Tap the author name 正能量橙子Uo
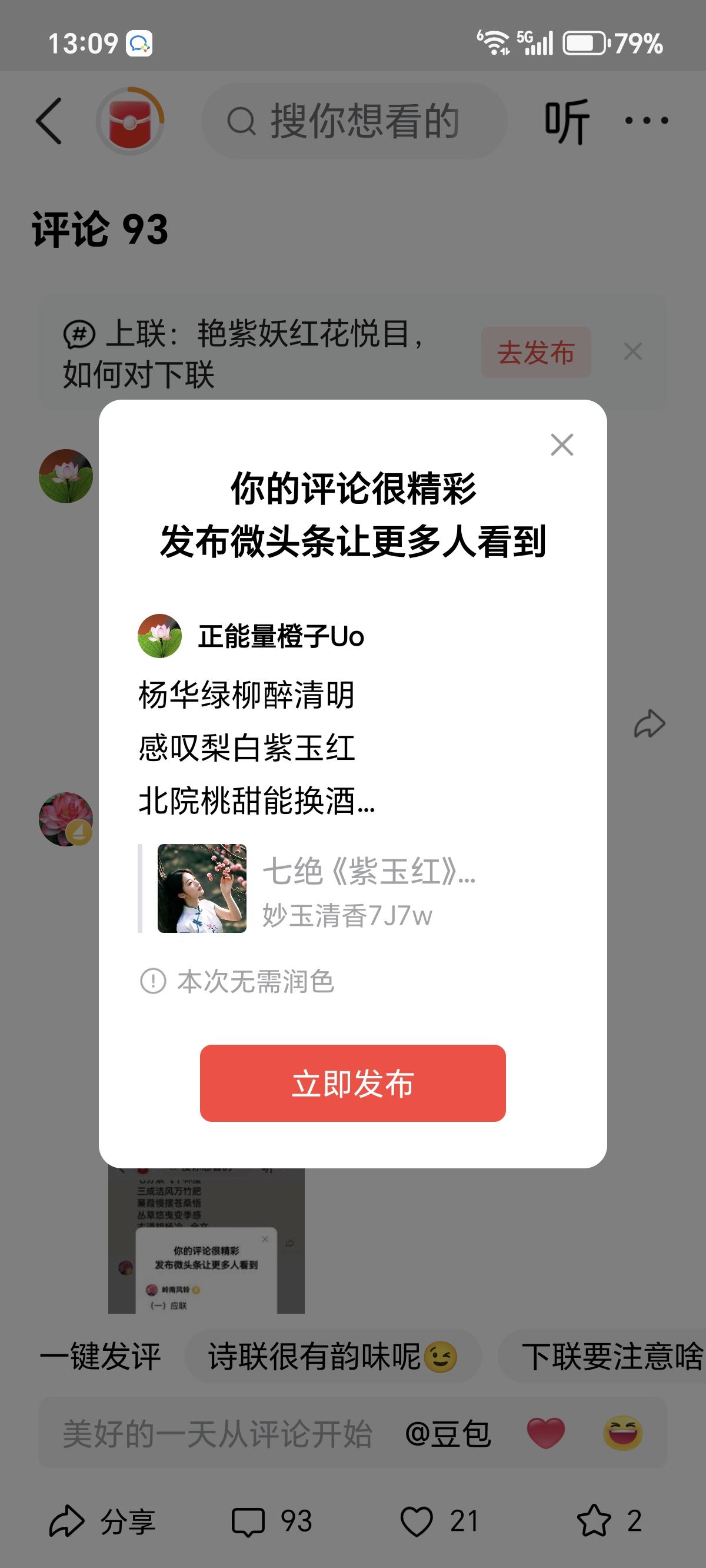Image resolution: width=706 pixels, height=1568 pixels. pyautogui.click(x=279, y=636)
